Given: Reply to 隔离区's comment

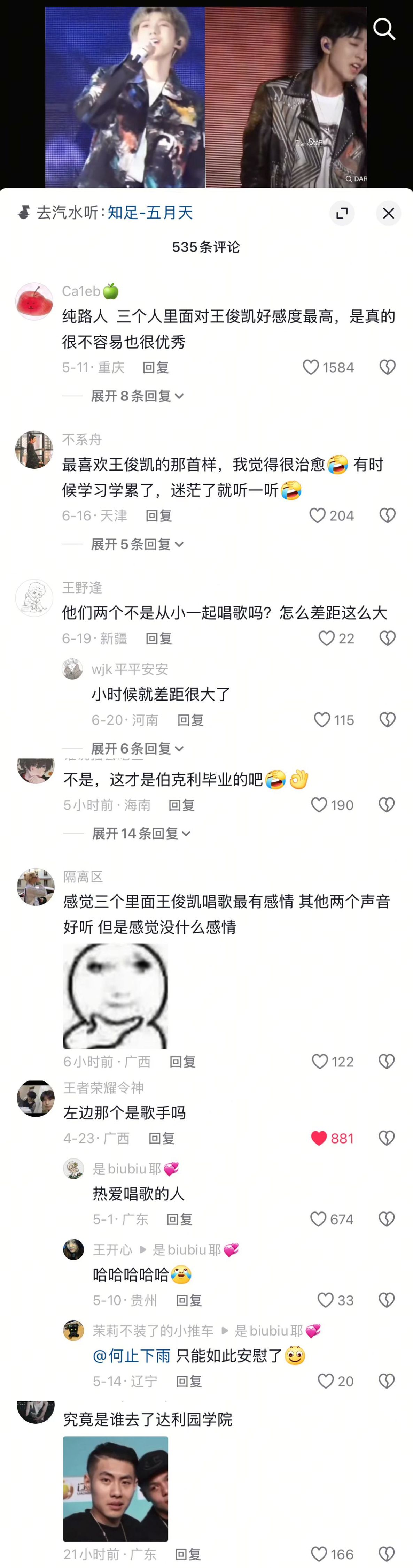Looking at the screenshot, I should (x=182, y=1062).
